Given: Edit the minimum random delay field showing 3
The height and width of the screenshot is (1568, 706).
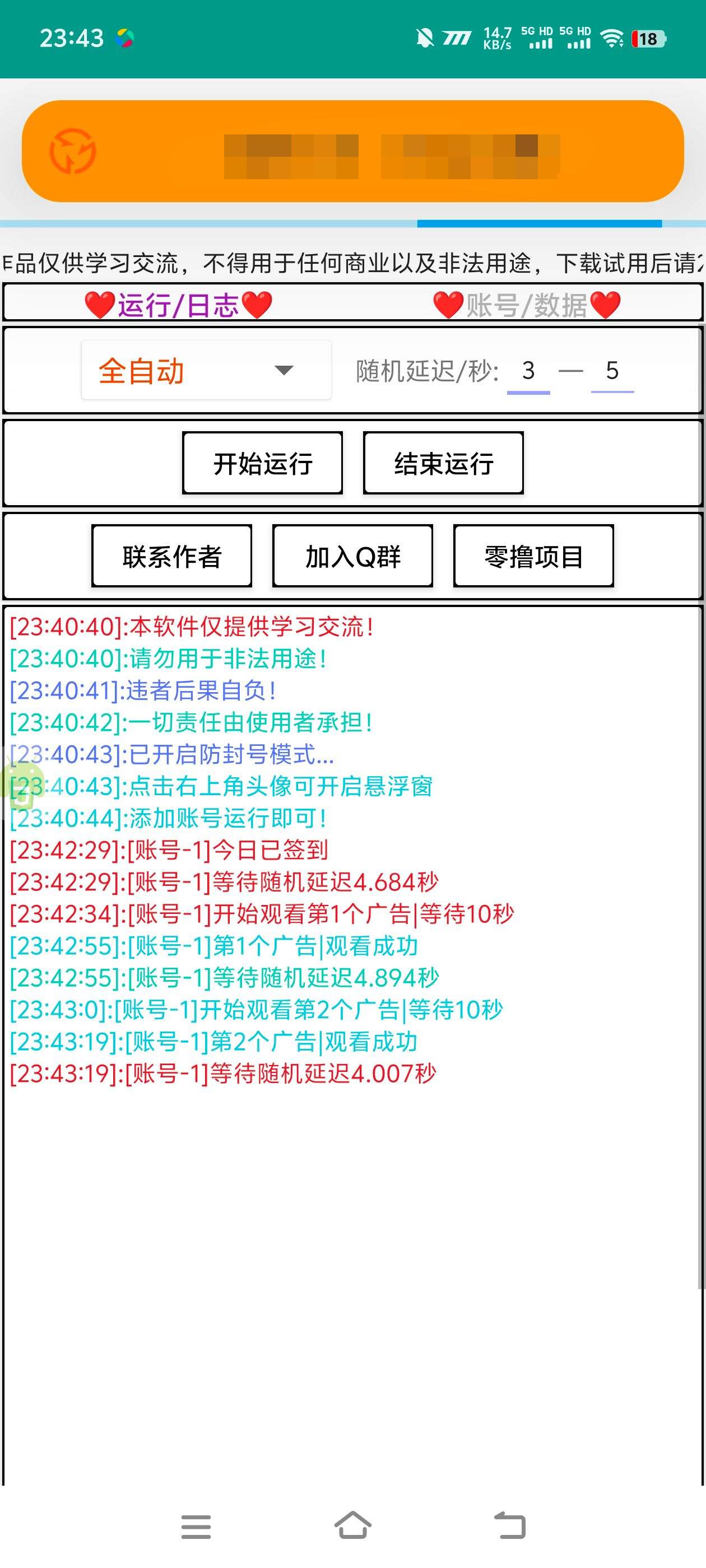Looking at the screenshot, I should (528, 371).
